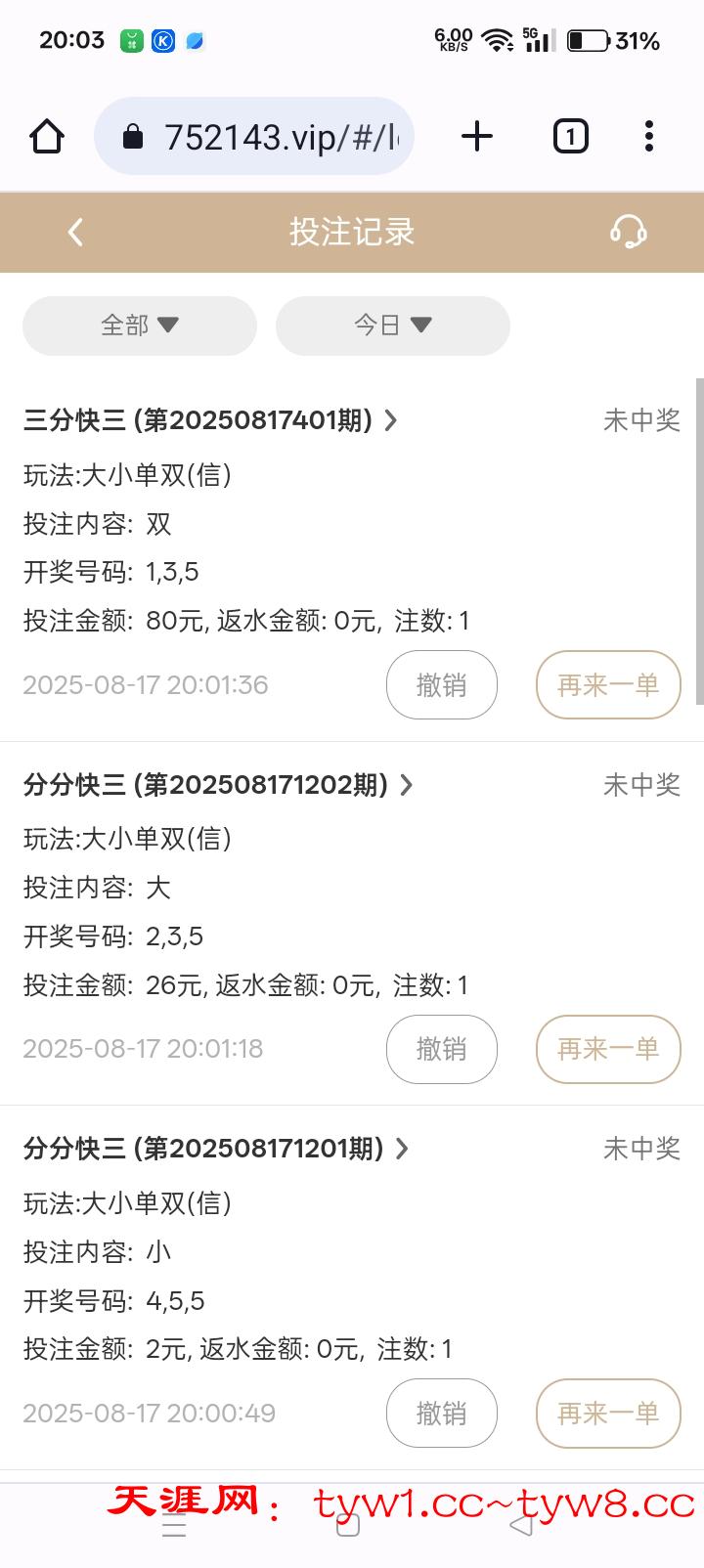Tap 再来一单 for the 20250817401期 bet
Image resolution: width=704 pixels, height=1568 pixels.
[607, 685]
